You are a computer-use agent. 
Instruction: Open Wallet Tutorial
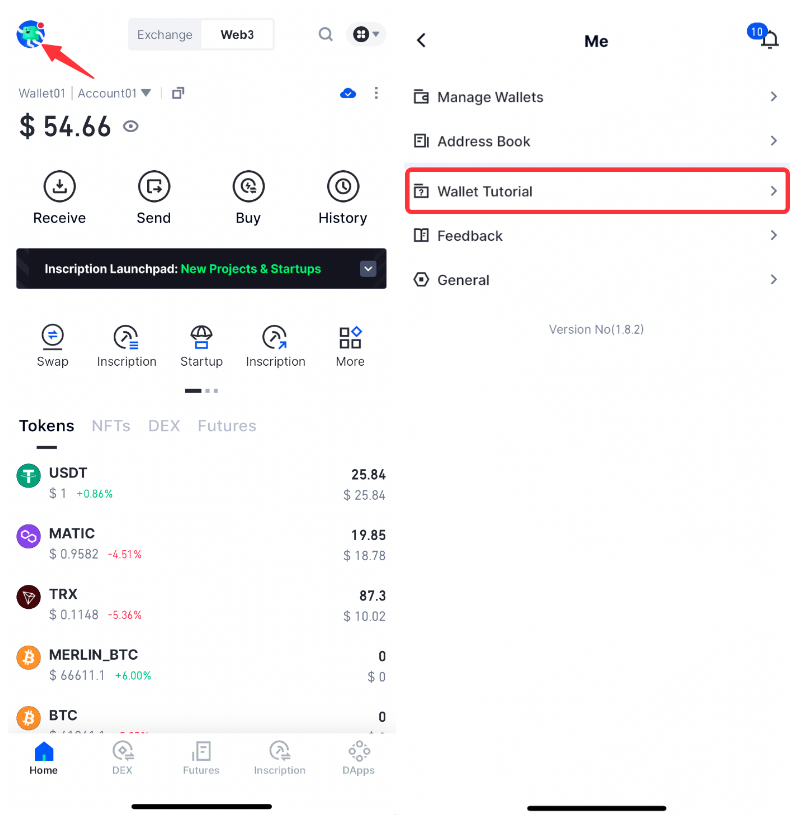596,191
